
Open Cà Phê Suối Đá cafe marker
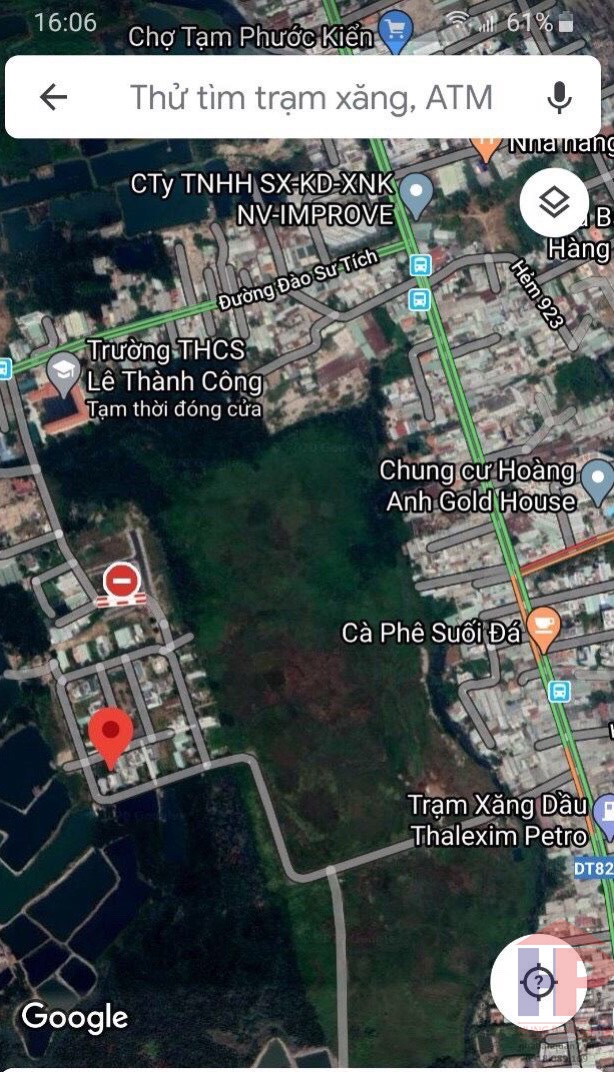[543, 628]
